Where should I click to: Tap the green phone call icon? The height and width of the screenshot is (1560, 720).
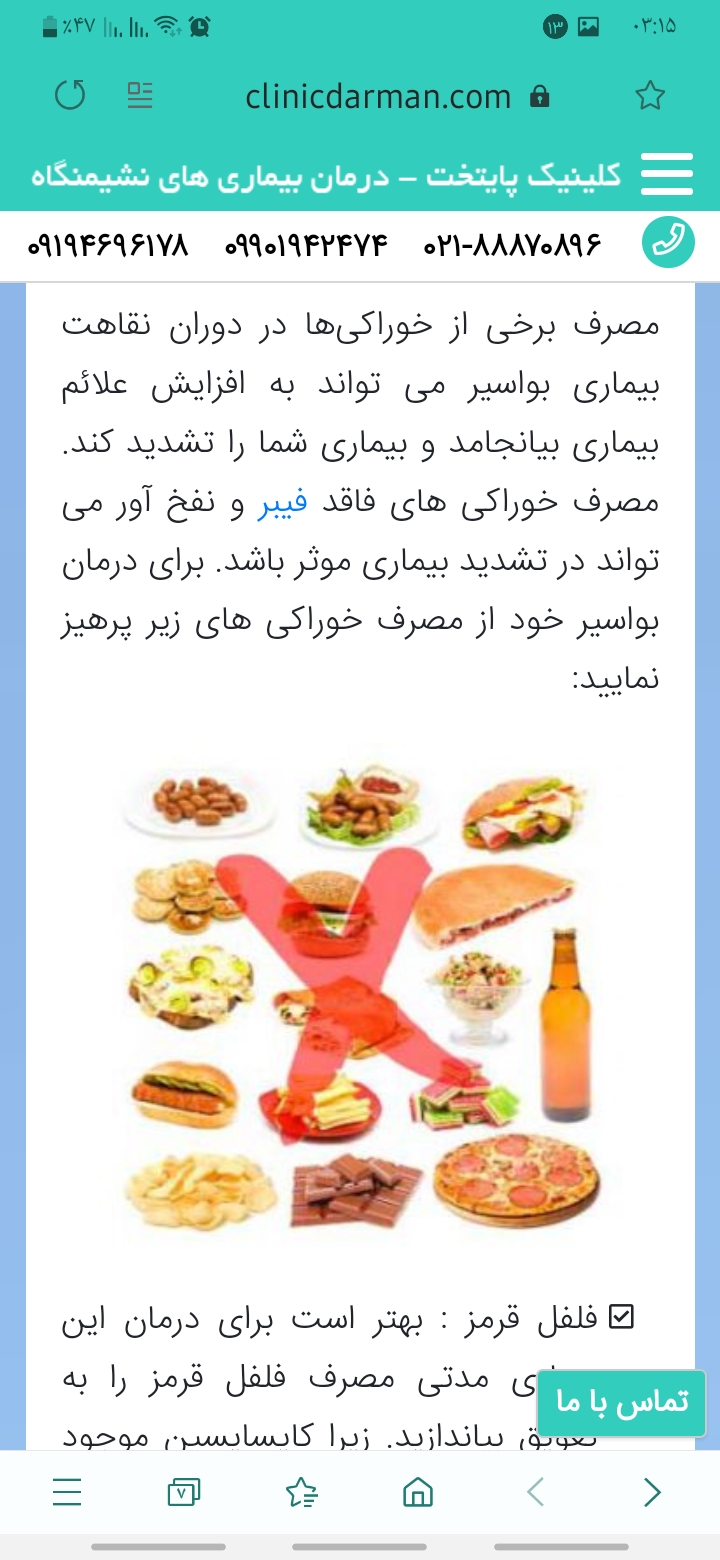pos(667,244)
